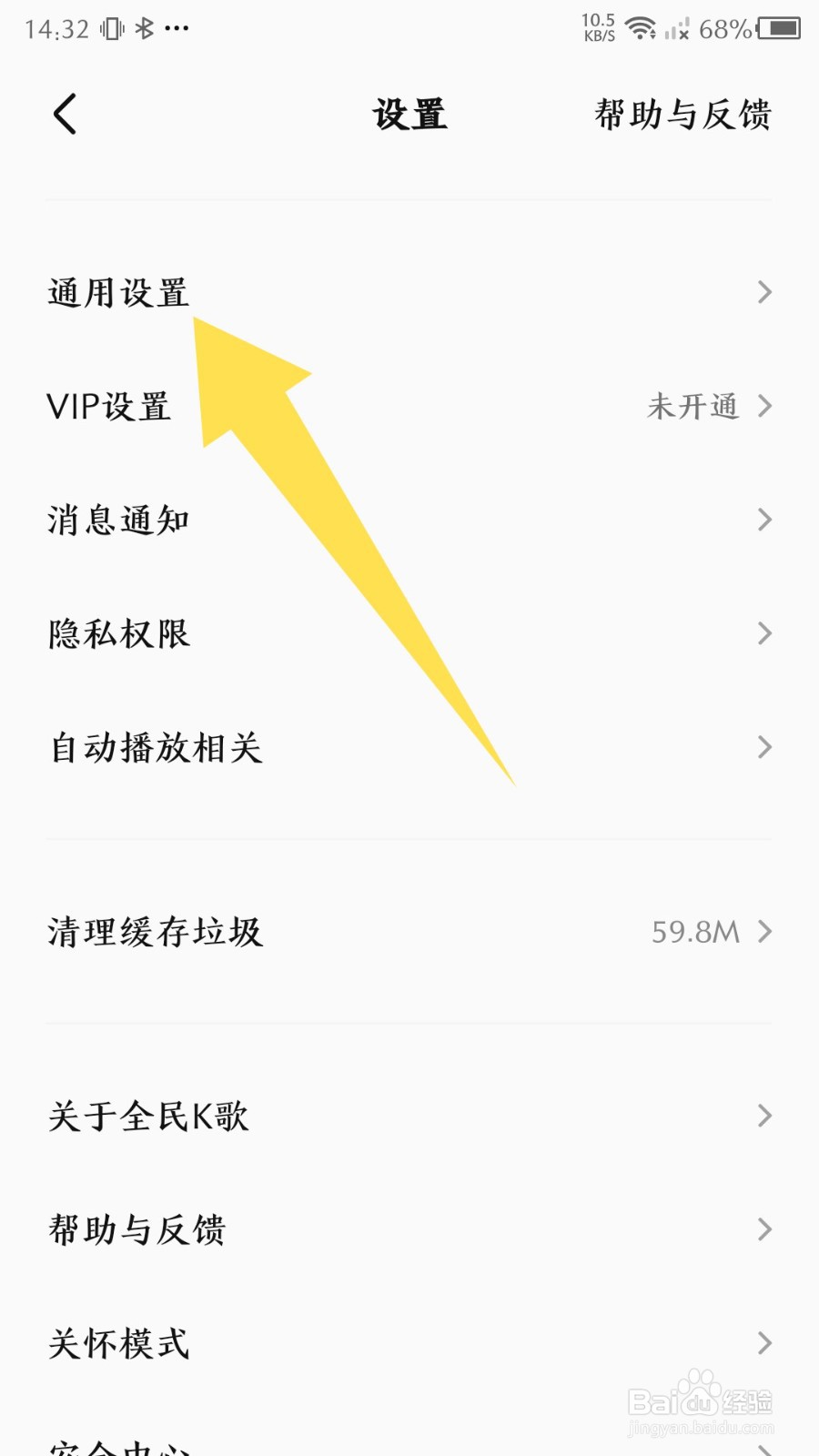This screenshot has height=1456, width=819.
Task: Expand 关怀模式 via its right chevron
Action: click(x=764, y=1342)
